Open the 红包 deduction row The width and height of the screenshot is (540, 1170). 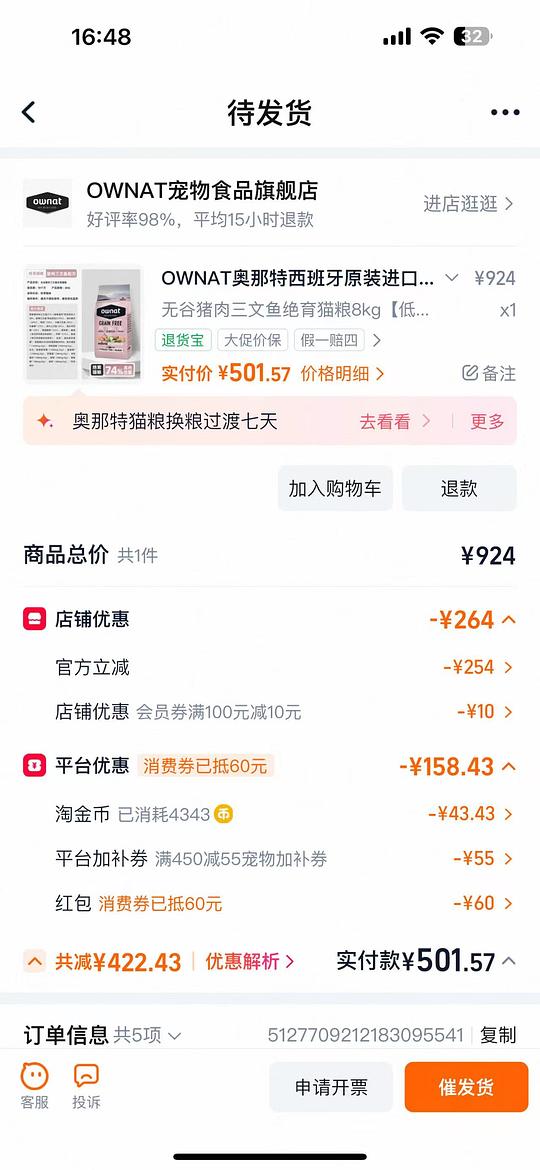[269, 904]
